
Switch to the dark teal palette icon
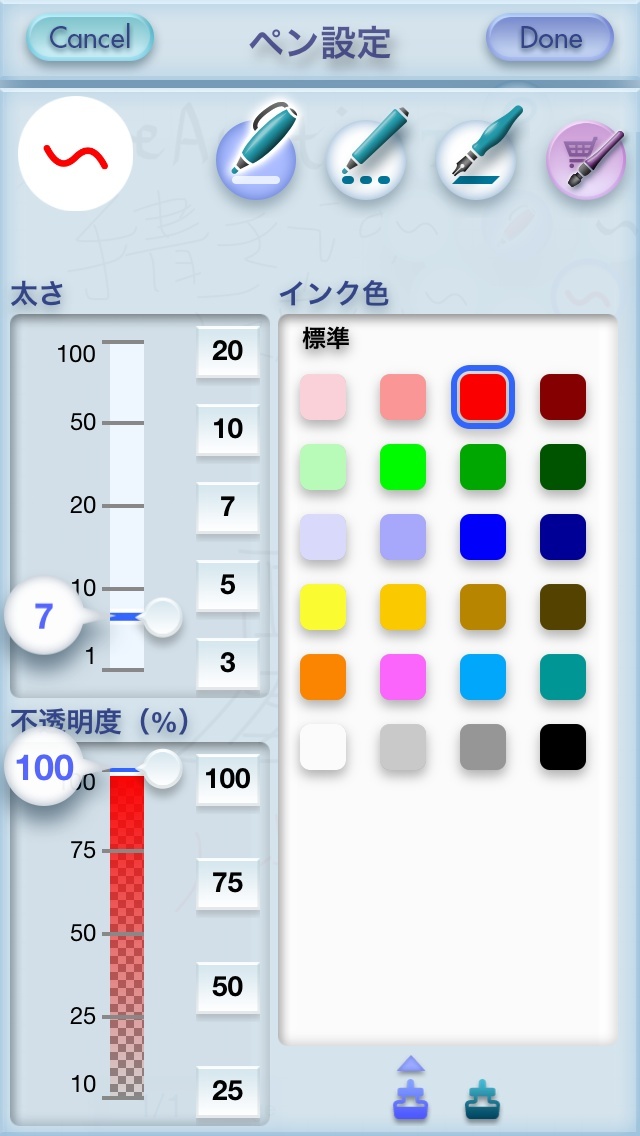[x=483, y=1100]
